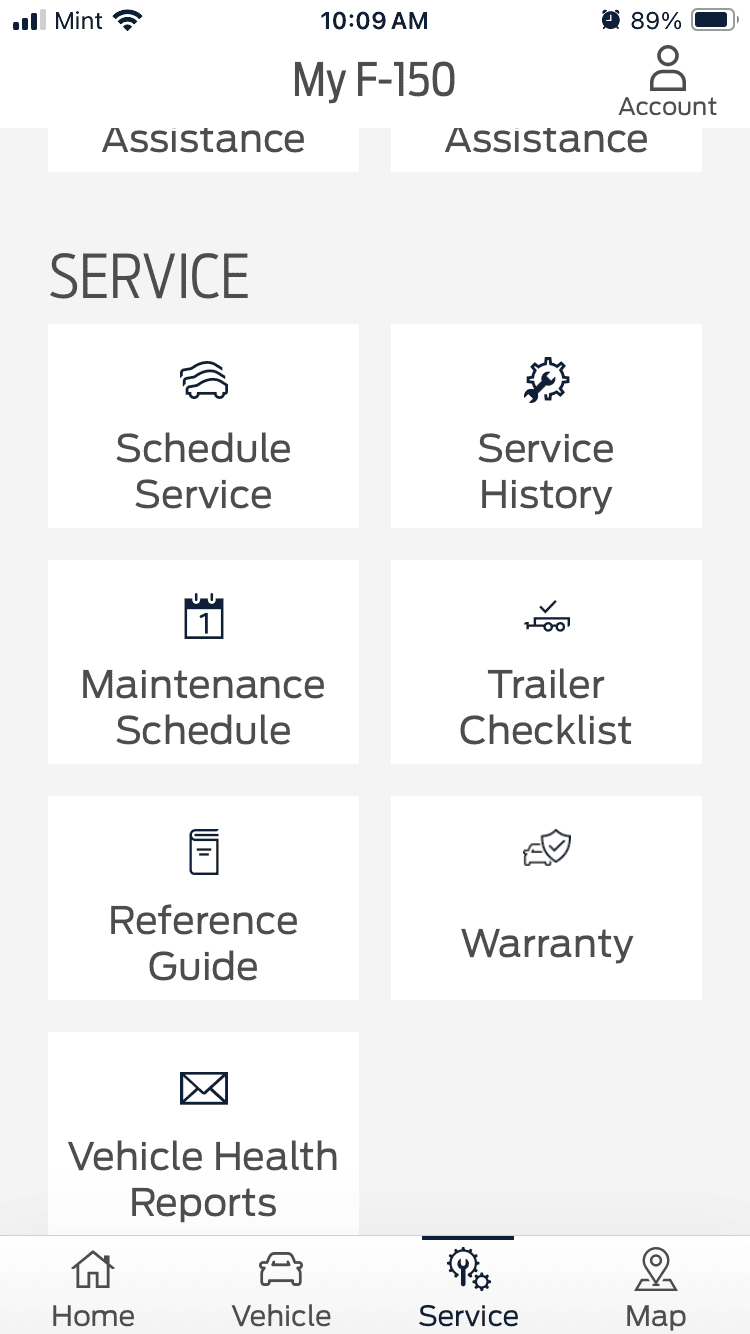Switch to the Map tab
750x1334 pixels.
click(656, 1288)
